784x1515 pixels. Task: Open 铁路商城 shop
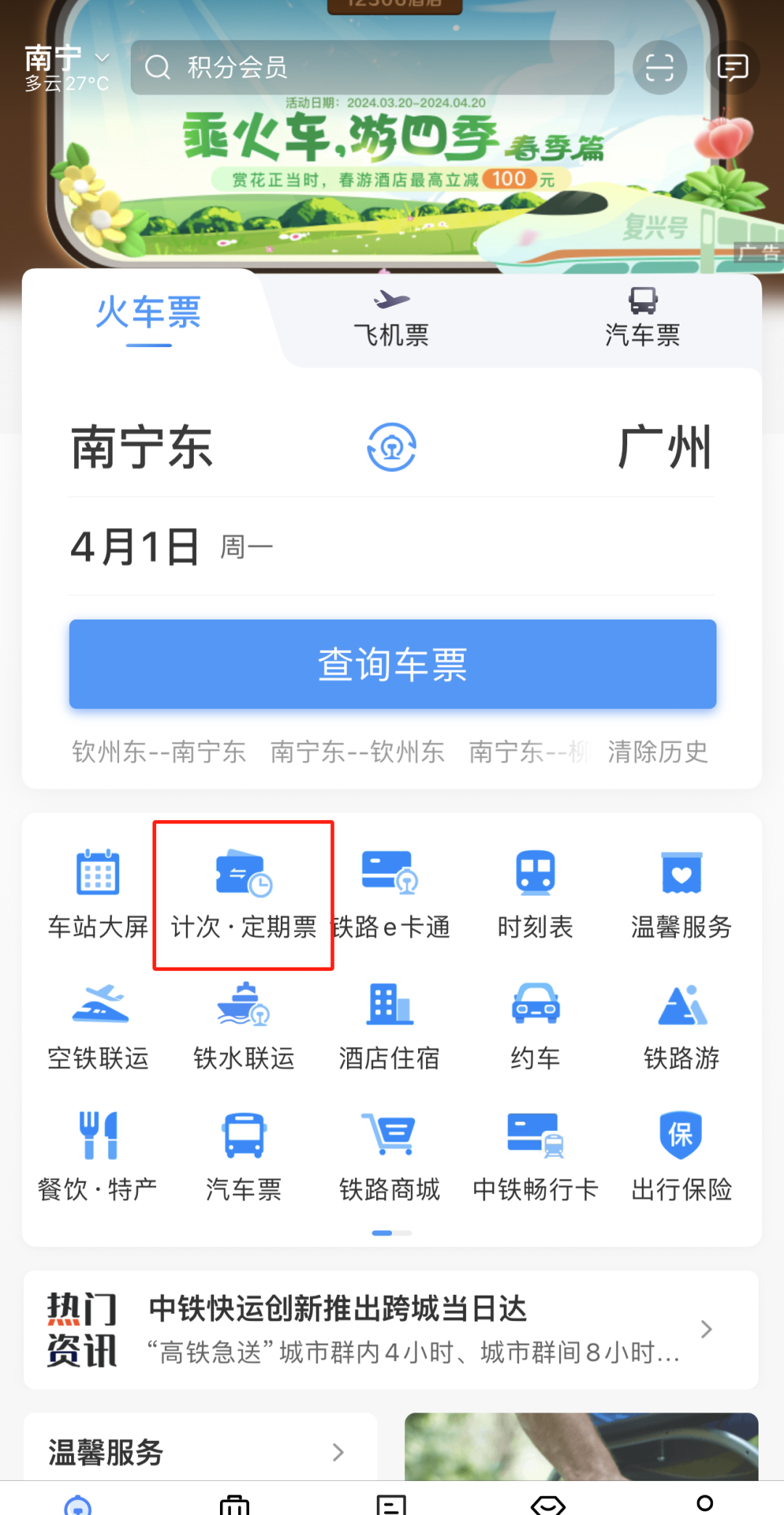(389, 1156)
